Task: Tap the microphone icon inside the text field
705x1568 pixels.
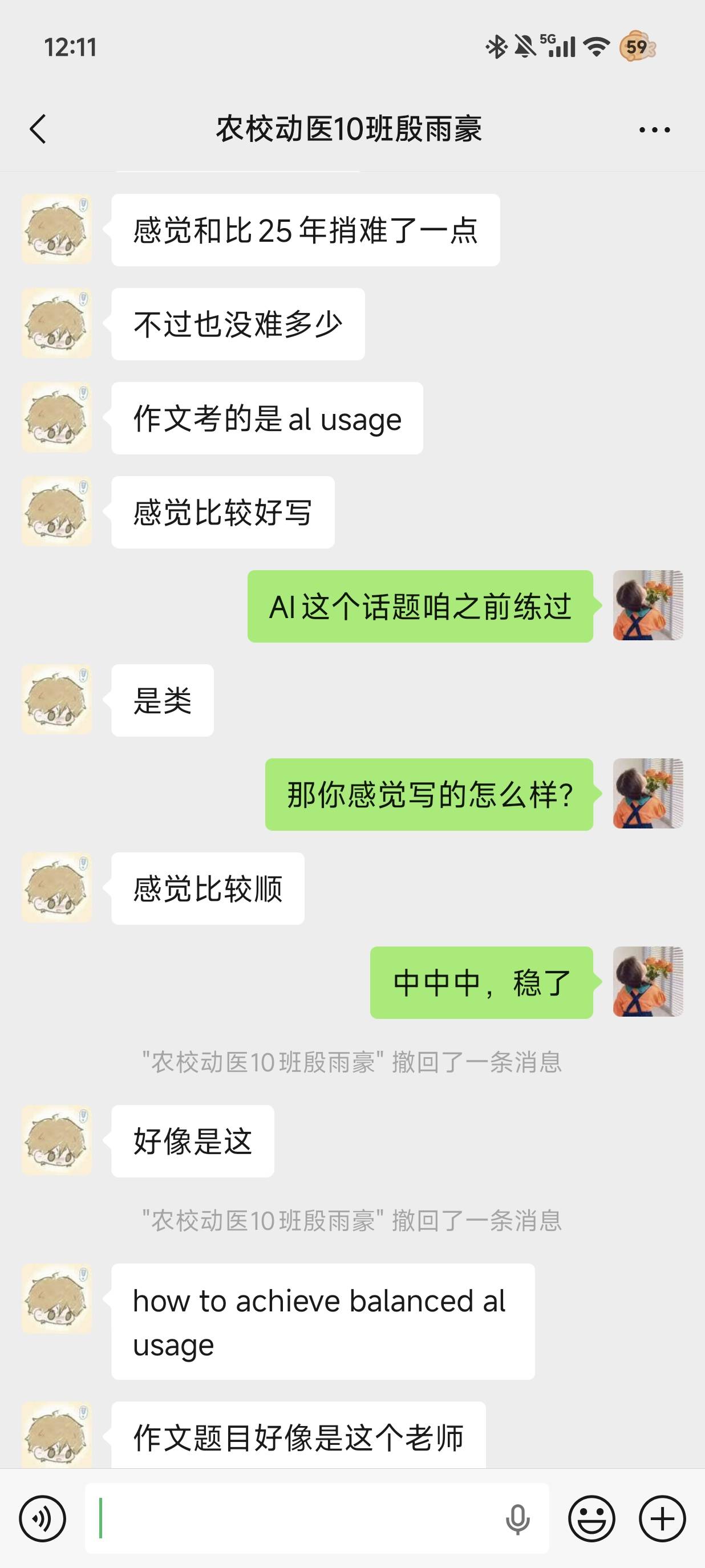Action: (x=516, y=1519)
